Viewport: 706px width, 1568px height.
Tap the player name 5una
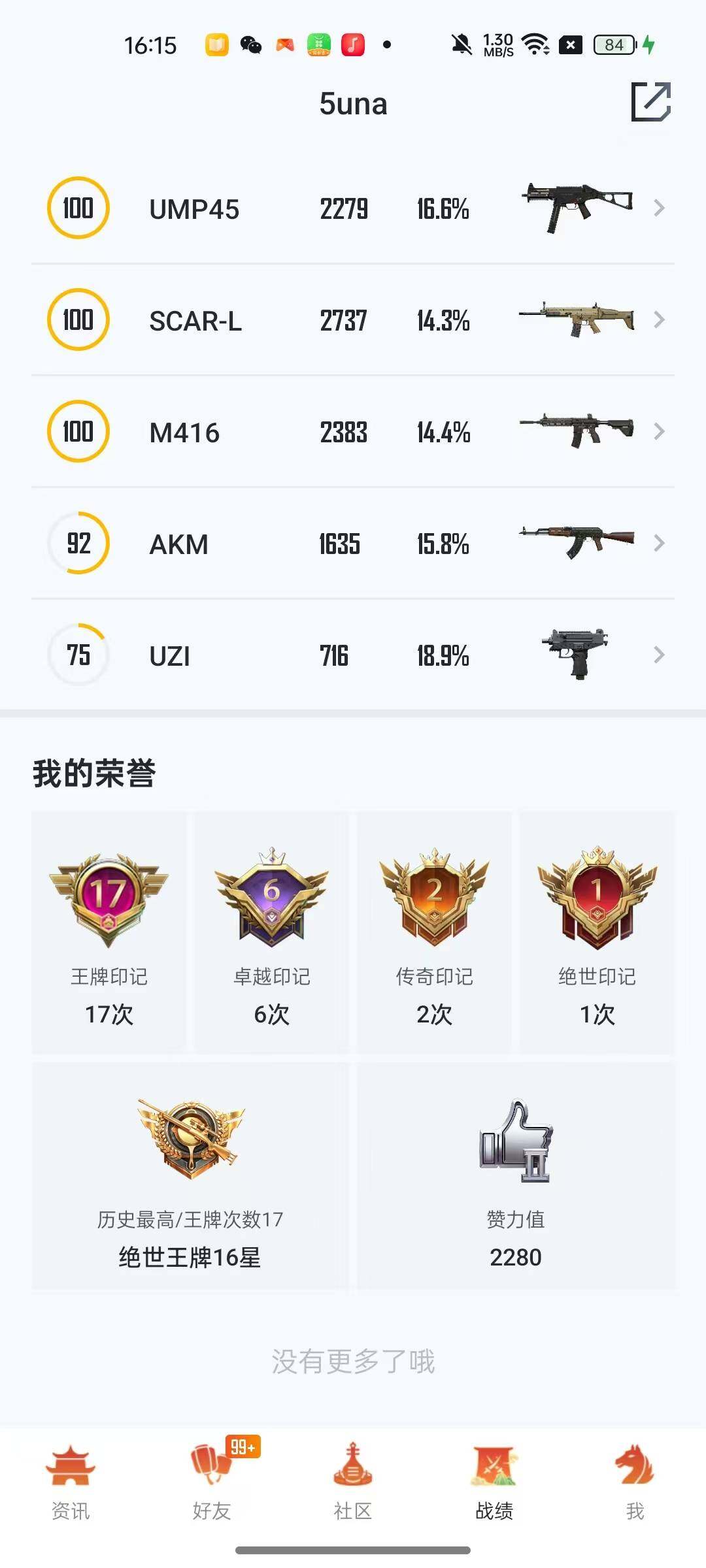(x=353, y=103)
